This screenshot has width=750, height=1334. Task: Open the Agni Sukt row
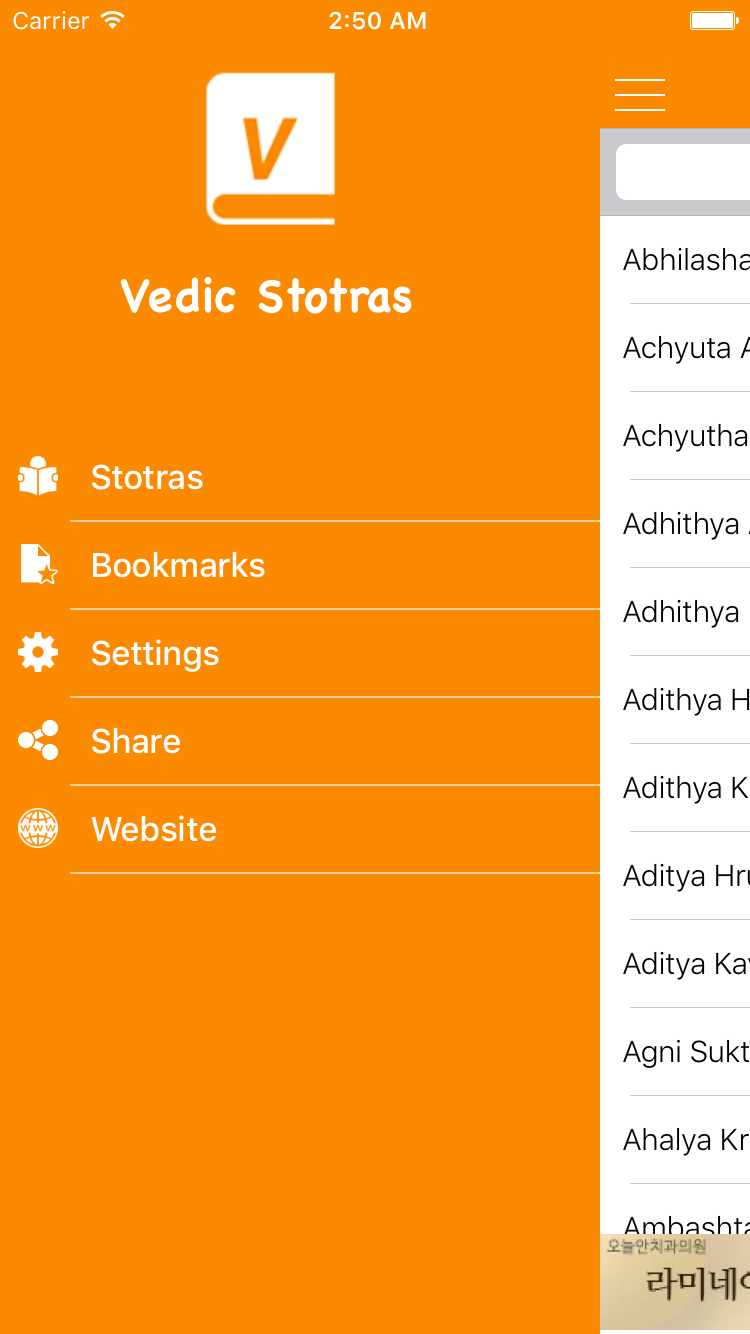pyautogui.click(x=675, y=1052)
